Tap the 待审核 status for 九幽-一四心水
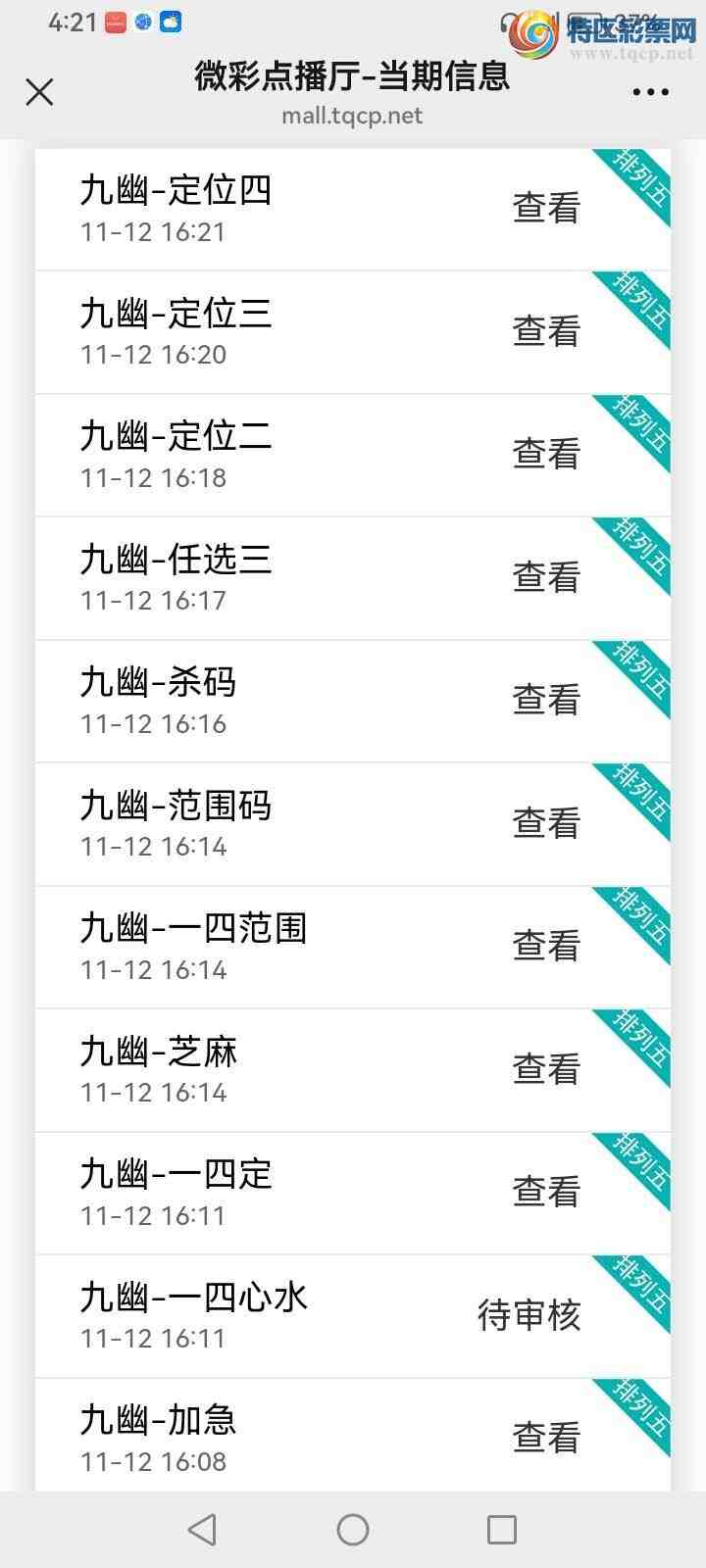The image size is (706, 1568). pos(529,1315)
